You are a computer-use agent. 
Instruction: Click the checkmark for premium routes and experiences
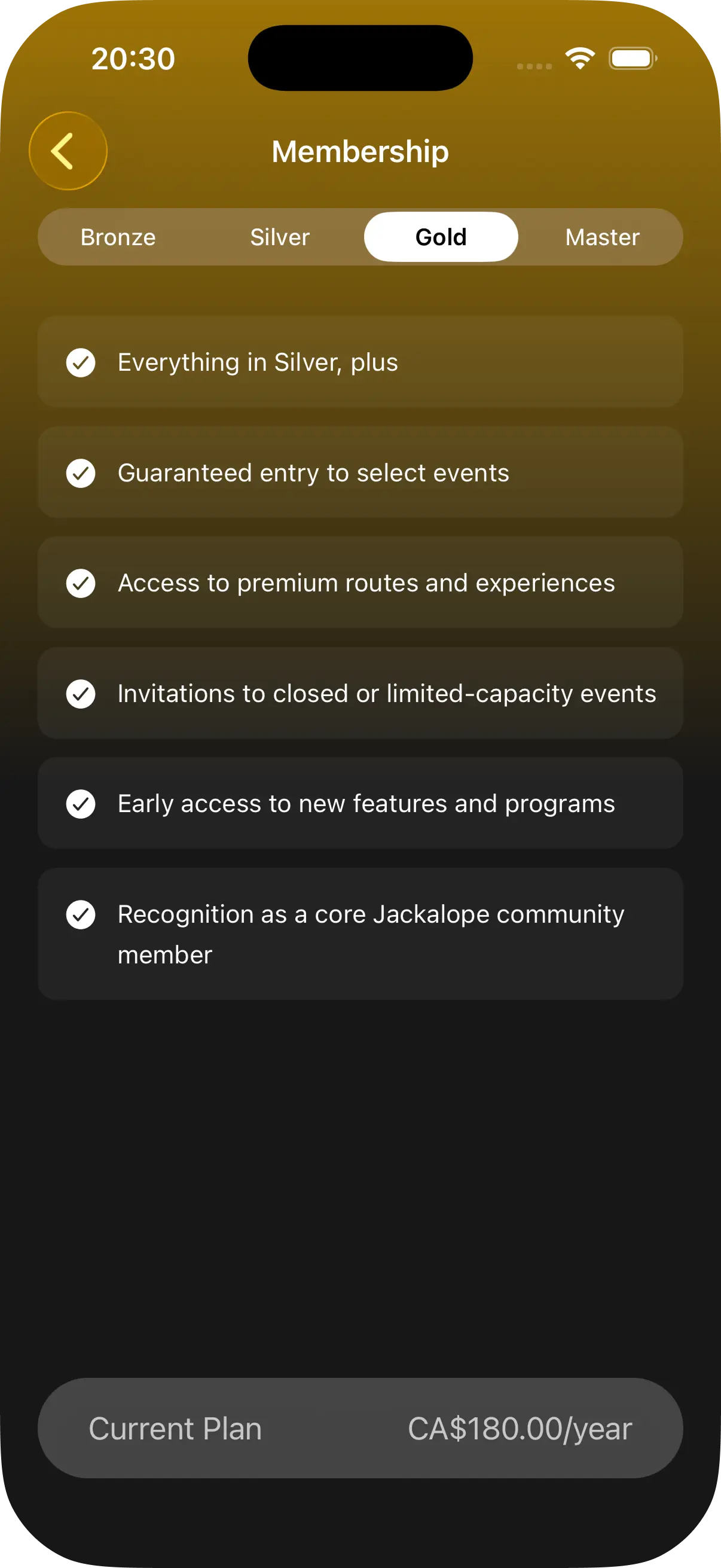pos(81,583)
